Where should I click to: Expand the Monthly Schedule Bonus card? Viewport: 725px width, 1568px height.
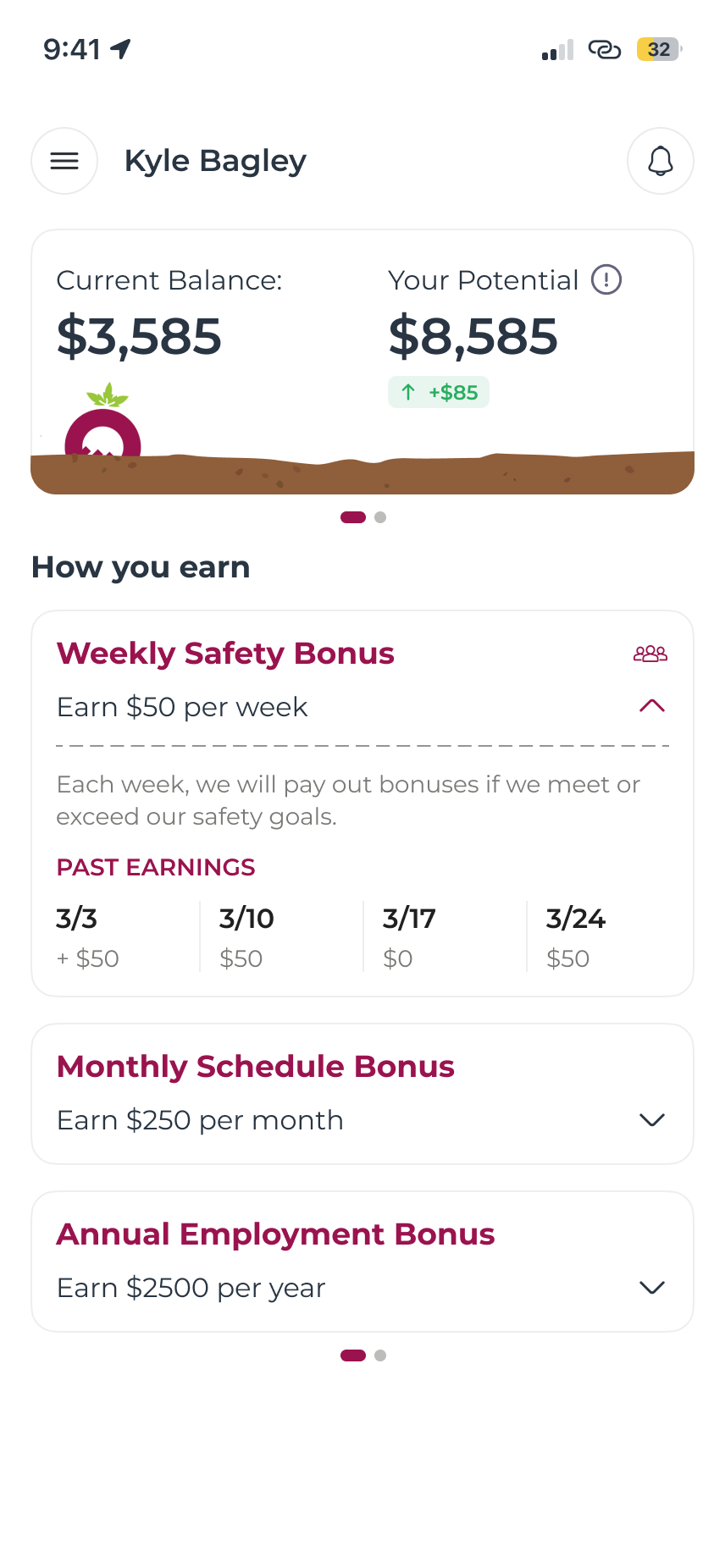click(651, 1119)
